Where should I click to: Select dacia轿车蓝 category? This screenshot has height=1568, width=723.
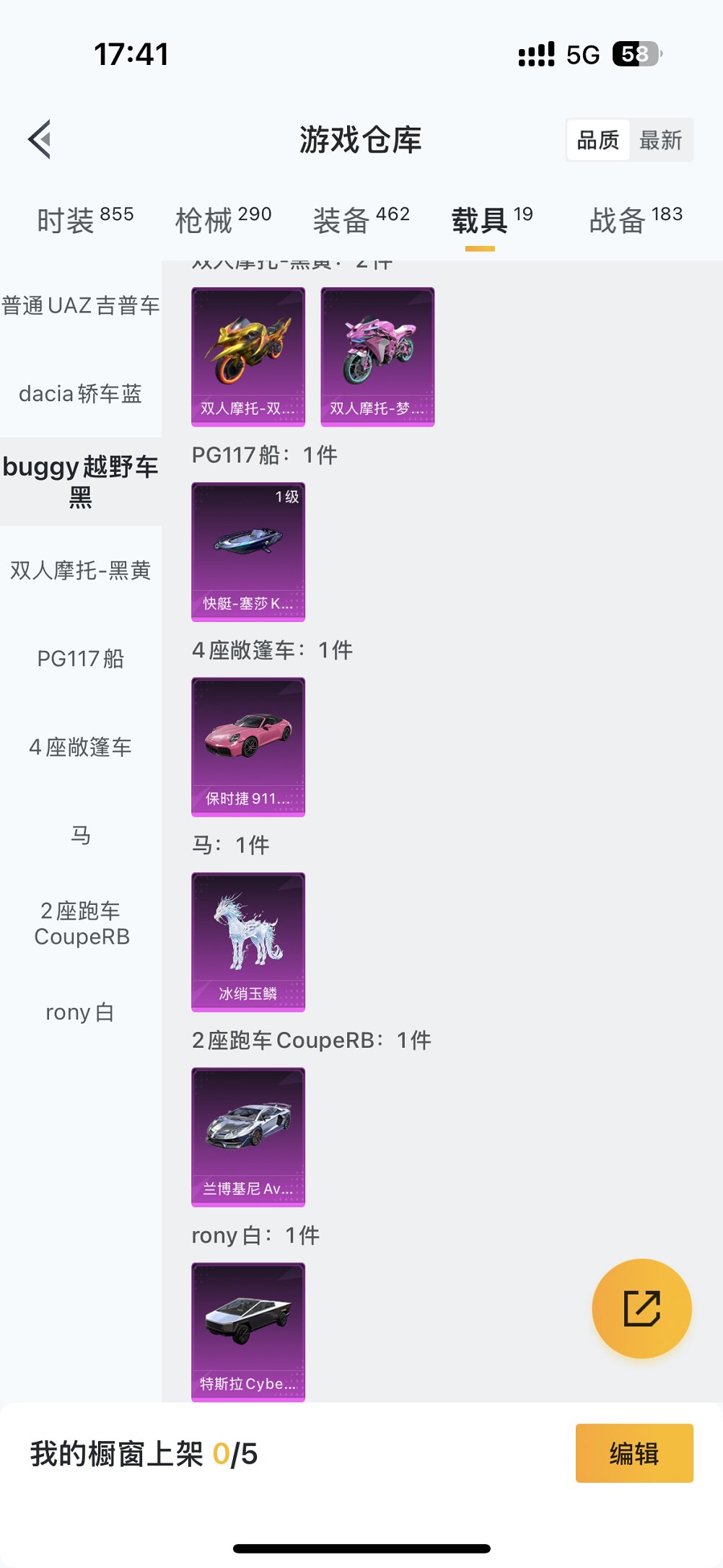[81, 394]
